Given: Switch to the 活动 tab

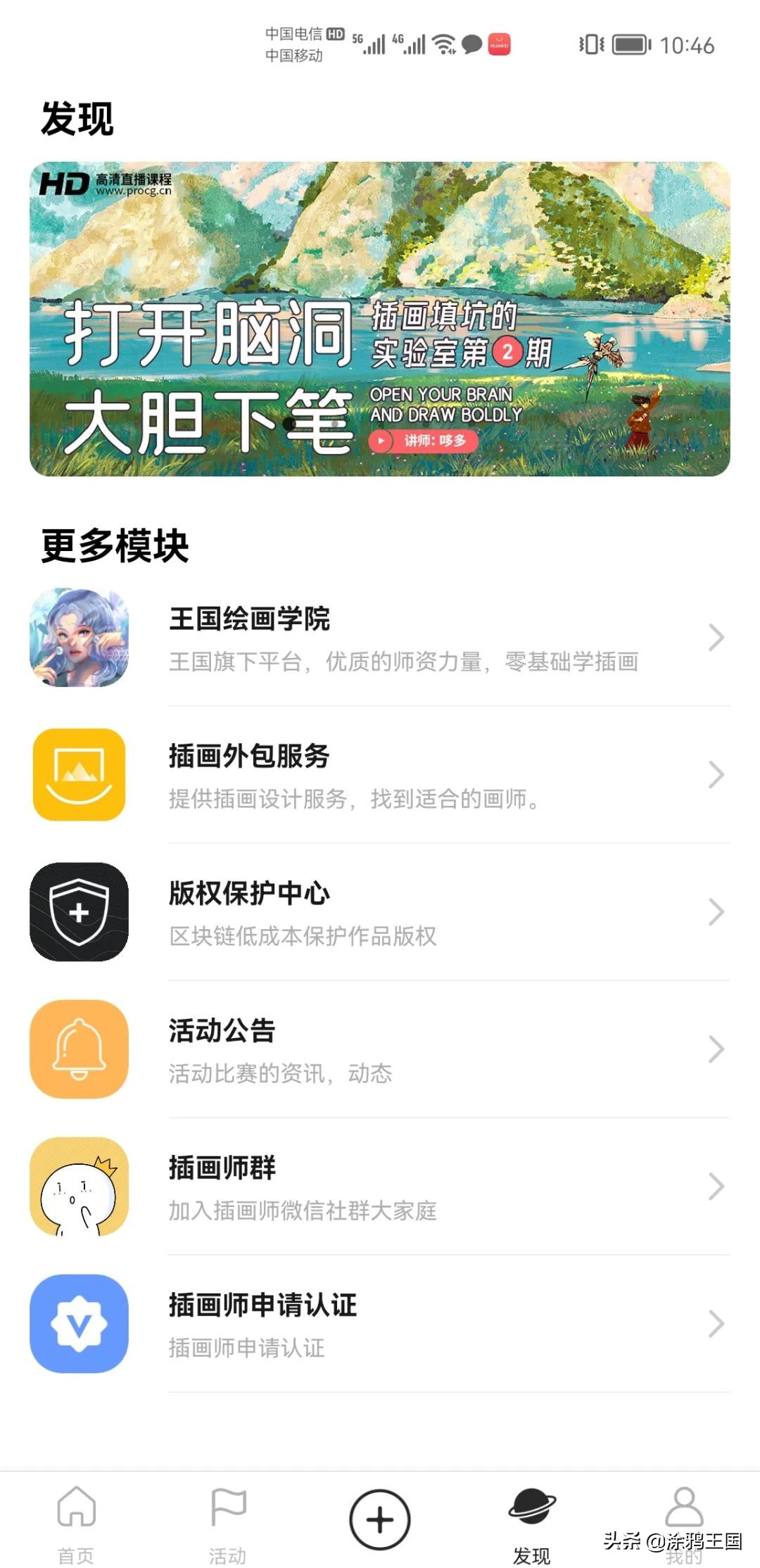Looking at the screenshot, I should 228,1524.
